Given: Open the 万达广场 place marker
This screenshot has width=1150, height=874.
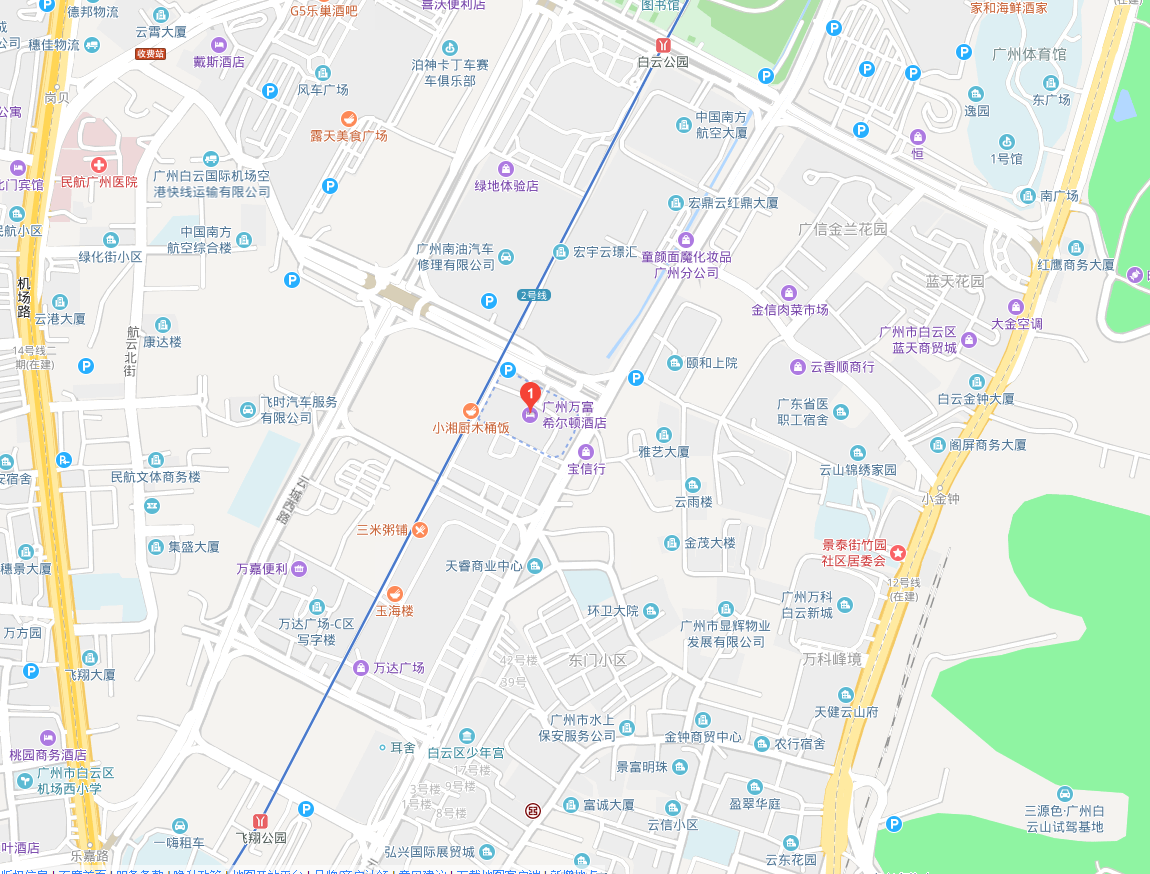Looking at the screenshot, I should [x=361, y=668].
